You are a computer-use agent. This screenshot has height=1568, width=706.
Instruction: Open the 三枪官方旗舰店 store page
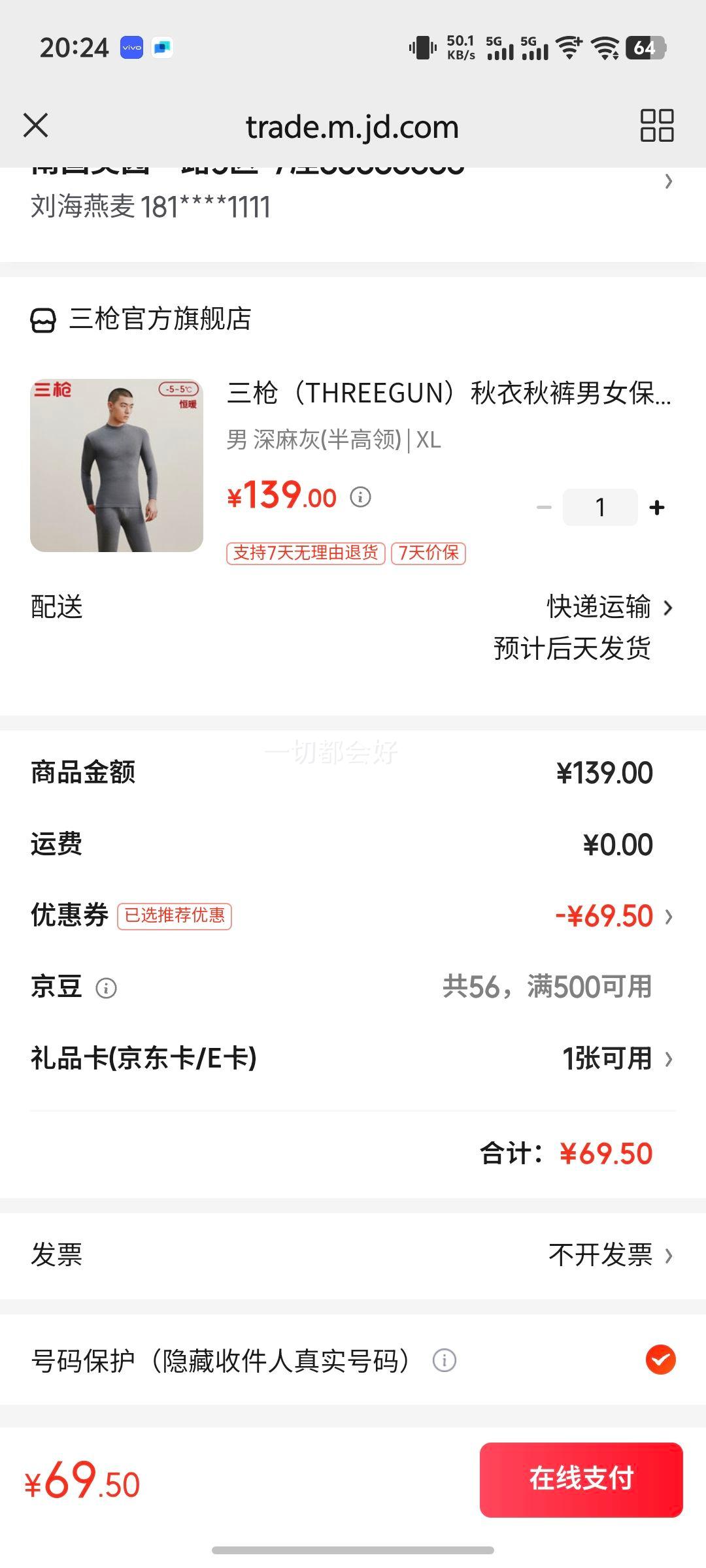160,319
